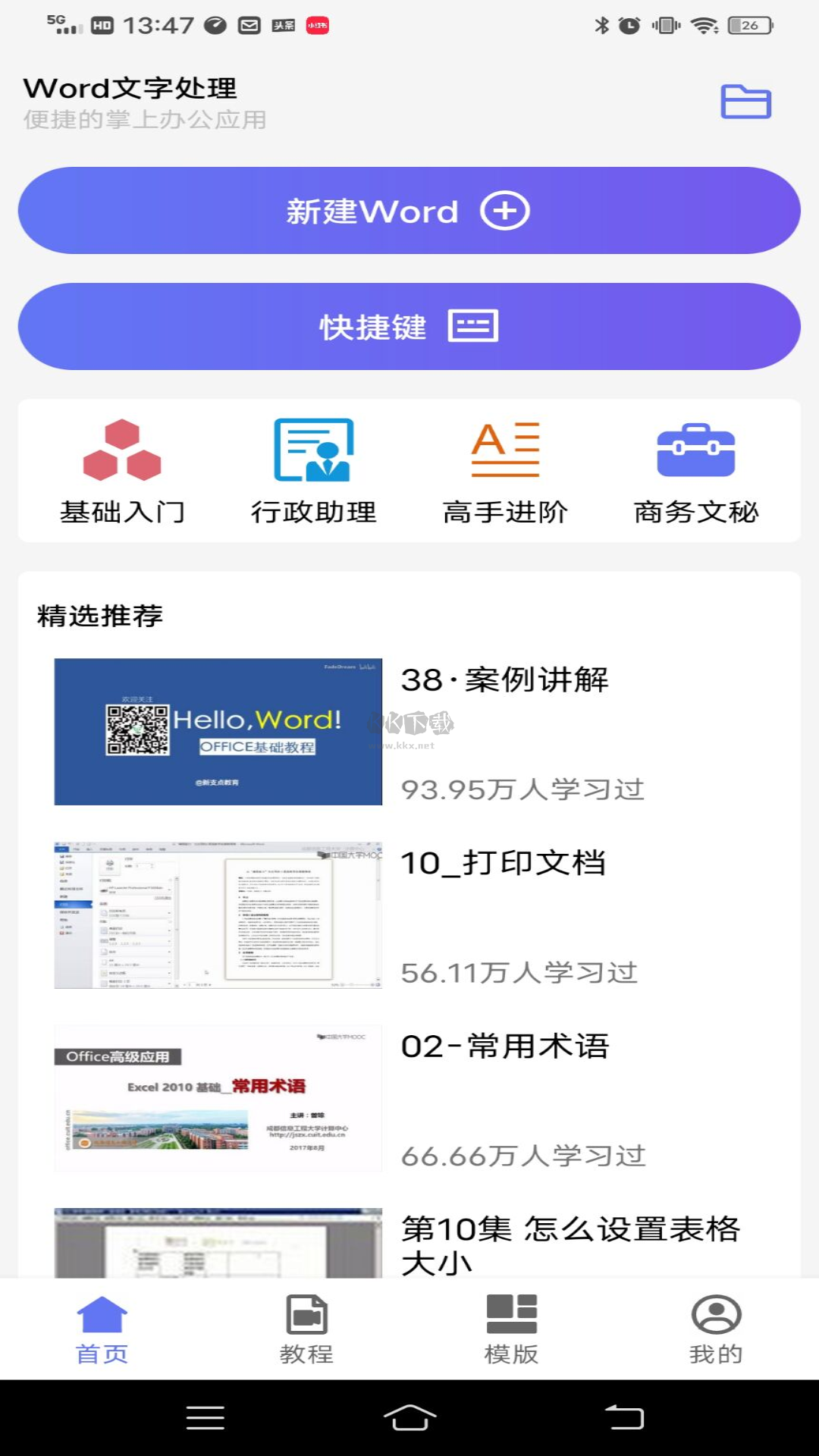The width and height of the screenshot is (819, 1456).
Task: Tap the 教程 tutorials icon in bottom bar
Action: coord(306,1313)
